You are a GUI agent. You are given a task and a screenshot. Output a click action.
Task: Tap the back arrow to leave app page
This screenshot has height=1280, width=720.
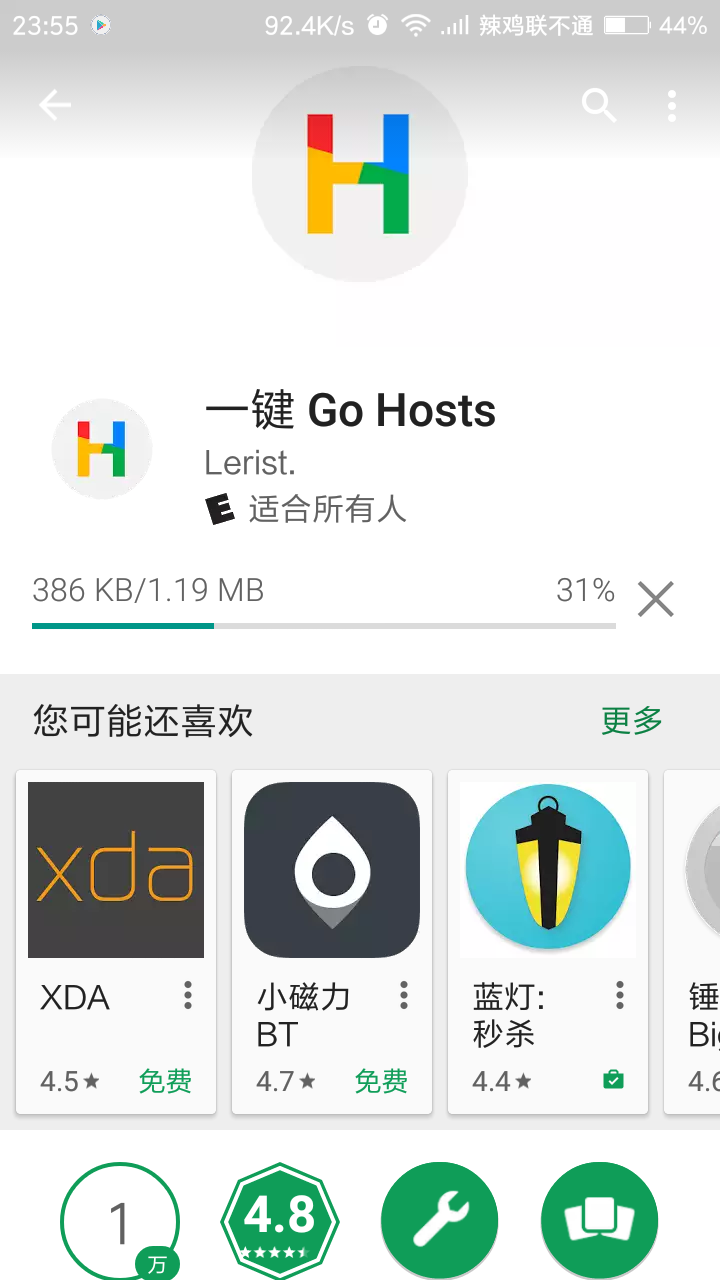55,104
